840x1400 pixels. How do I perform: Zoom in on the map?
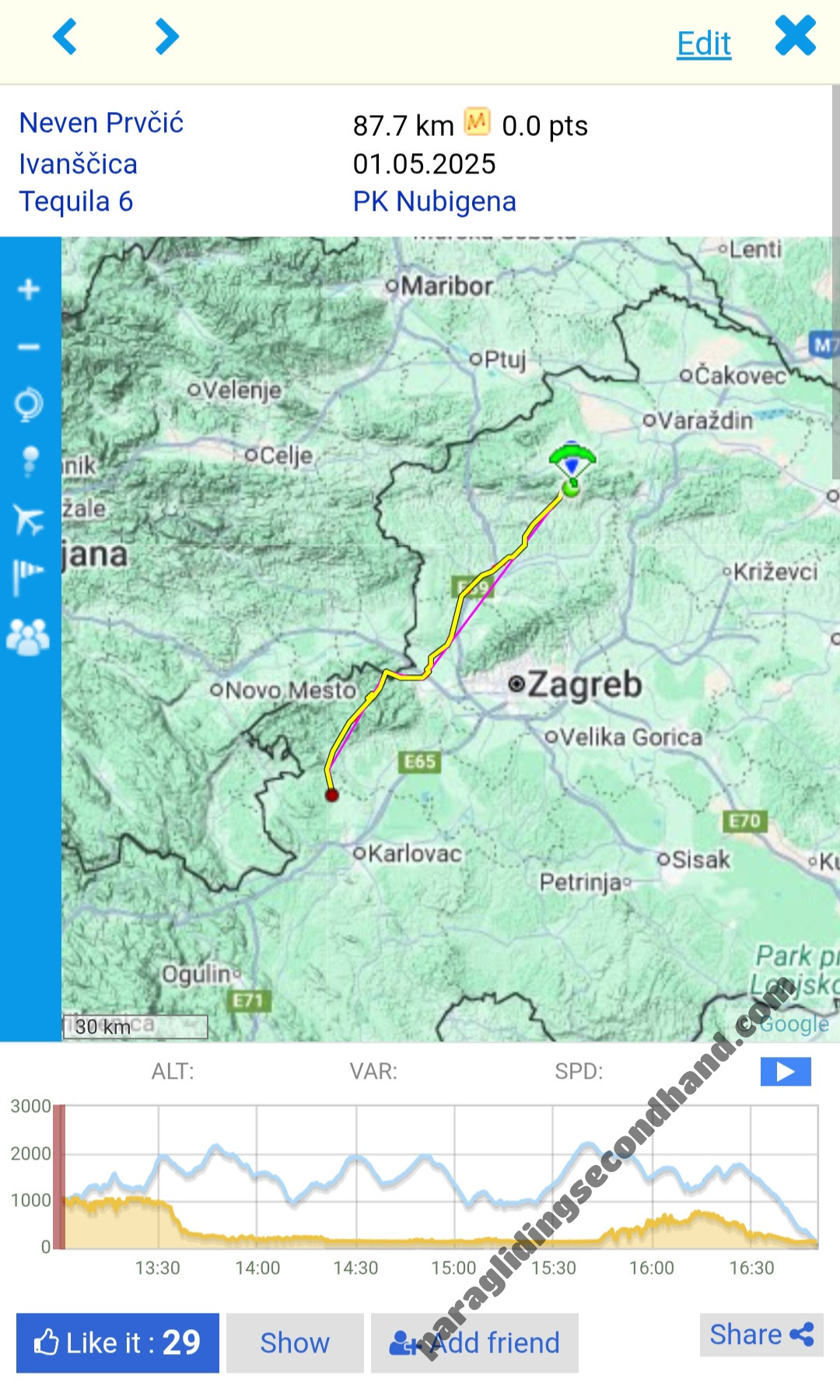(x=30, y=289)
